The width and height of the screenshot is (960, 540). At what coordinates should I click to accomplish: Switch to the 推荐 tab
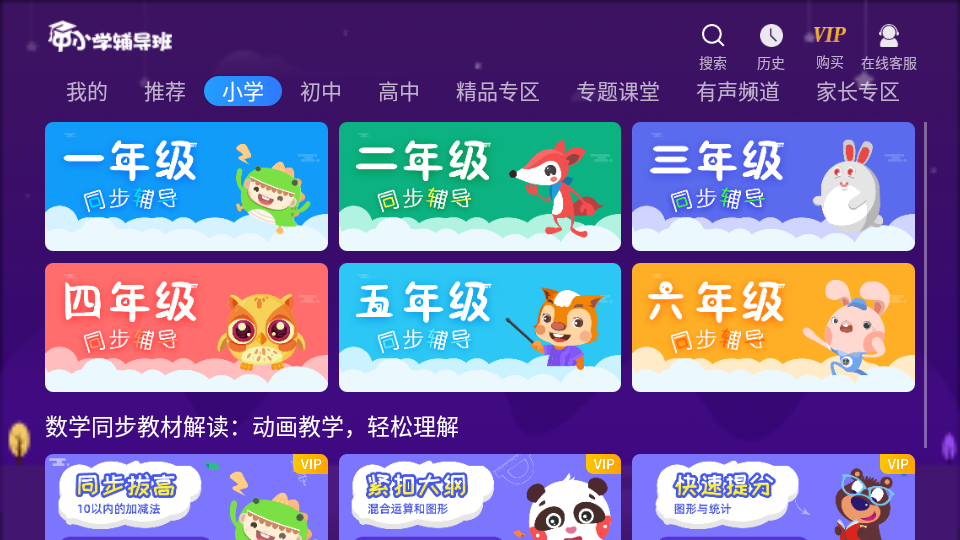(x=165, y=92)
